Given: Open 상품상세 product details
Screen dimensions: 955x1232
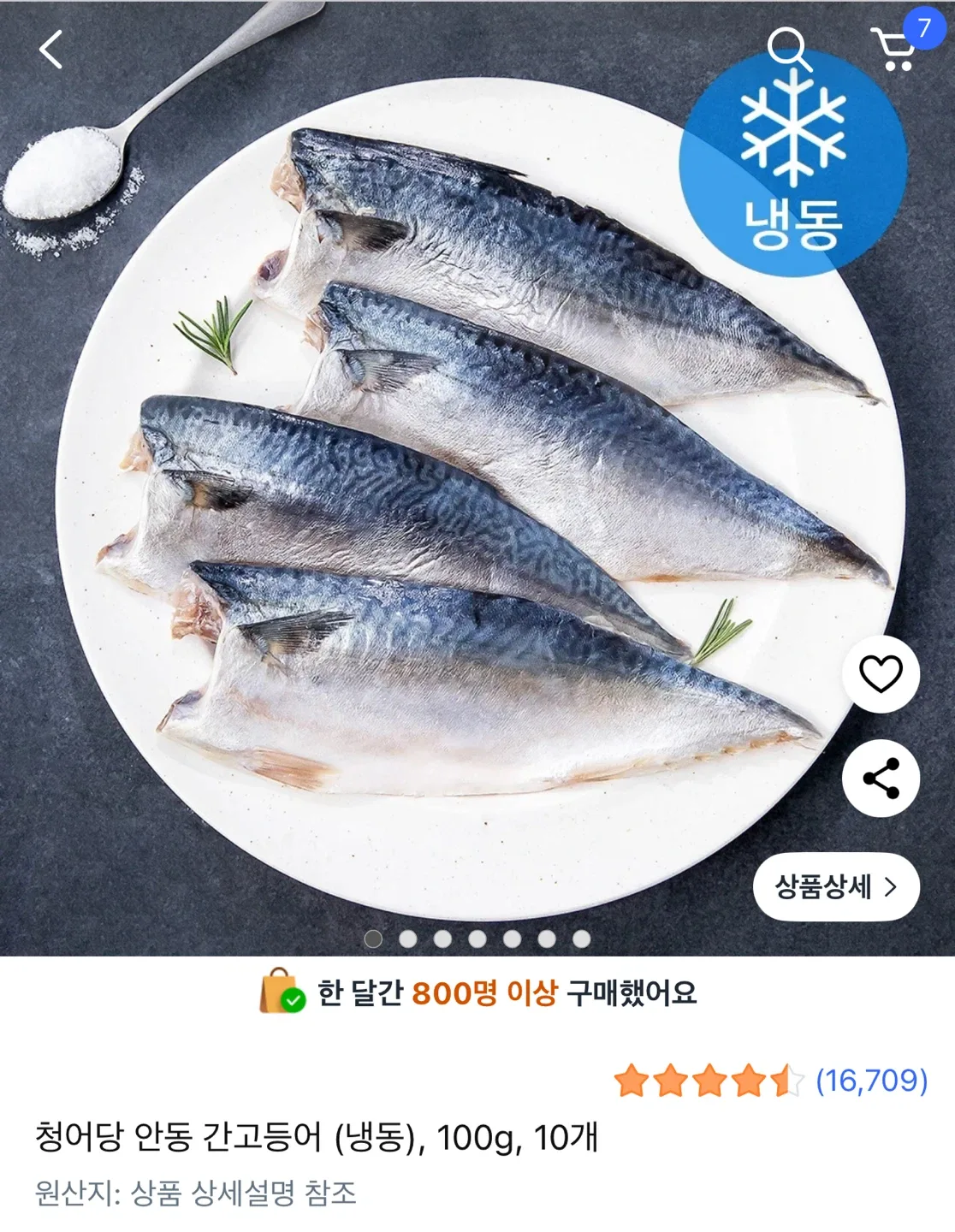Looking at the screenshot, I should [835, 886].
